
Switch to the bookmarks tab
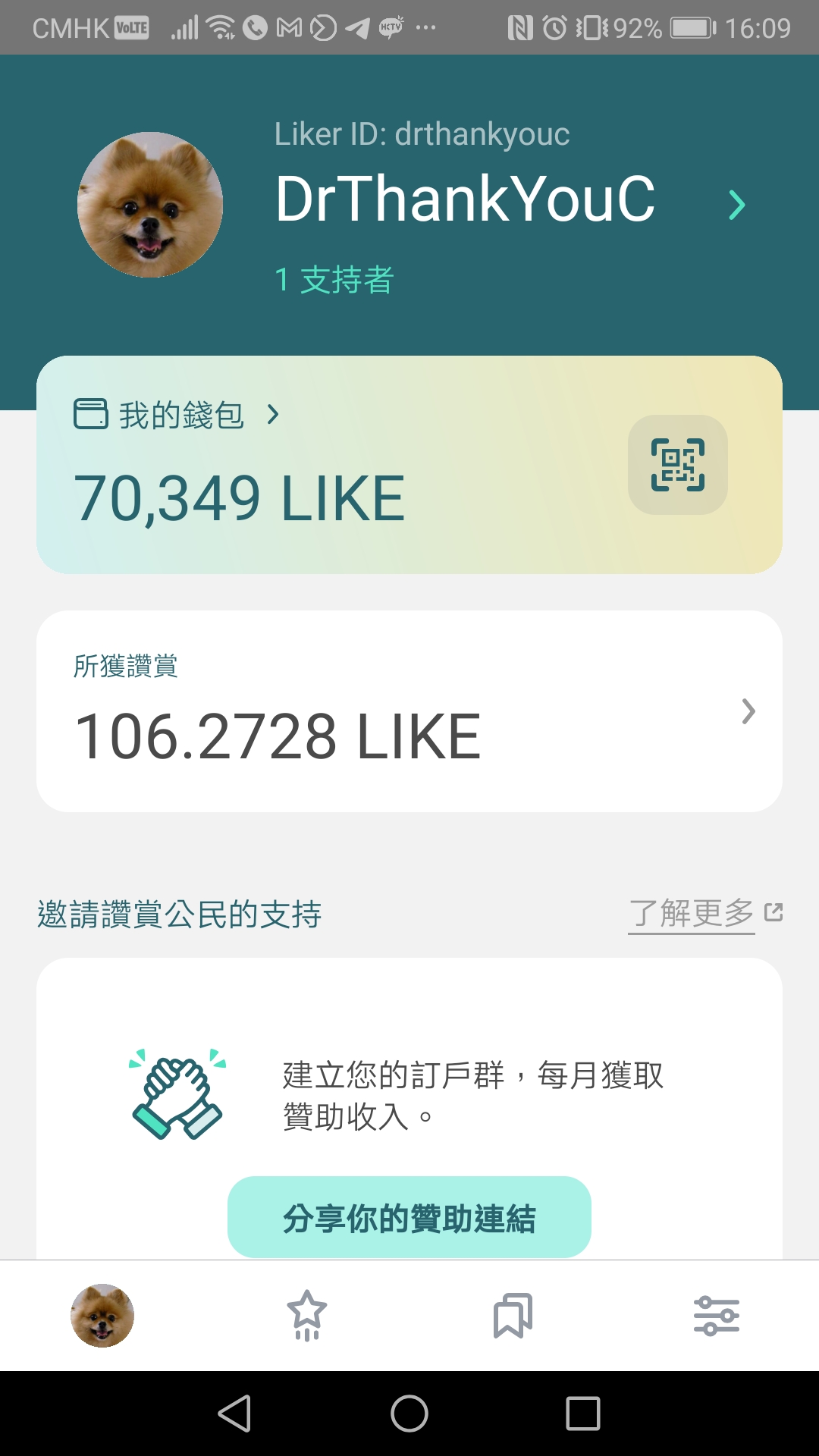pyautogui.click(x=513, y=1316)
